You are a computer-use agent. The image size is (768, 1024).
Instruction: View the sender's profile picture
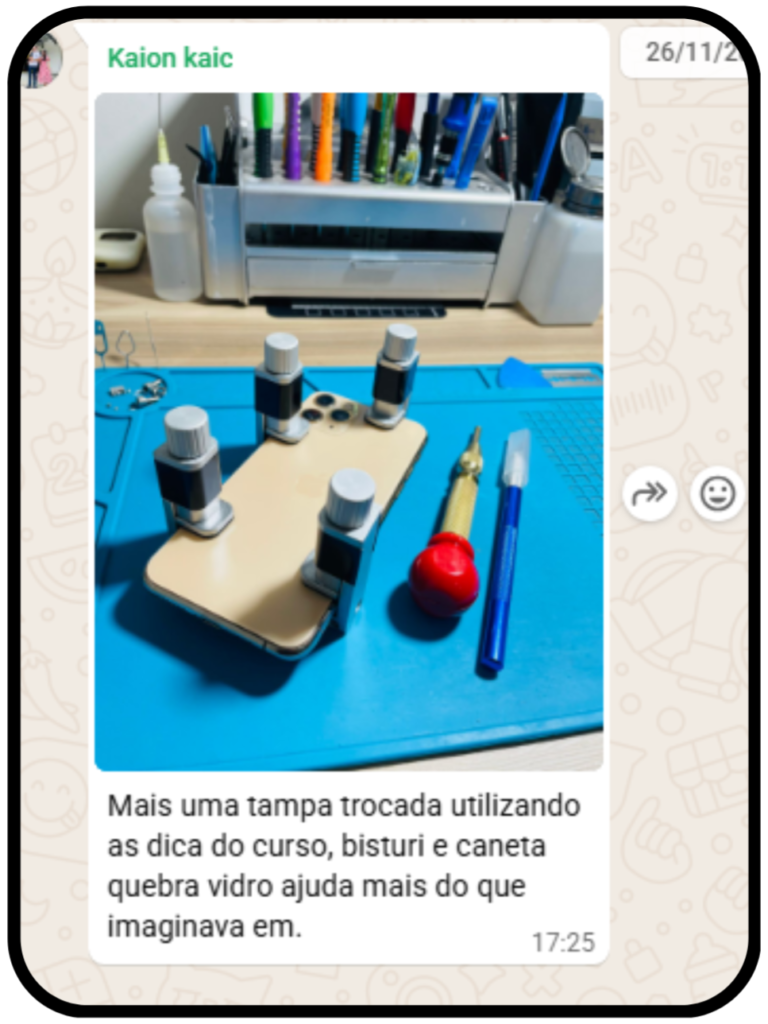coord(43,62)
